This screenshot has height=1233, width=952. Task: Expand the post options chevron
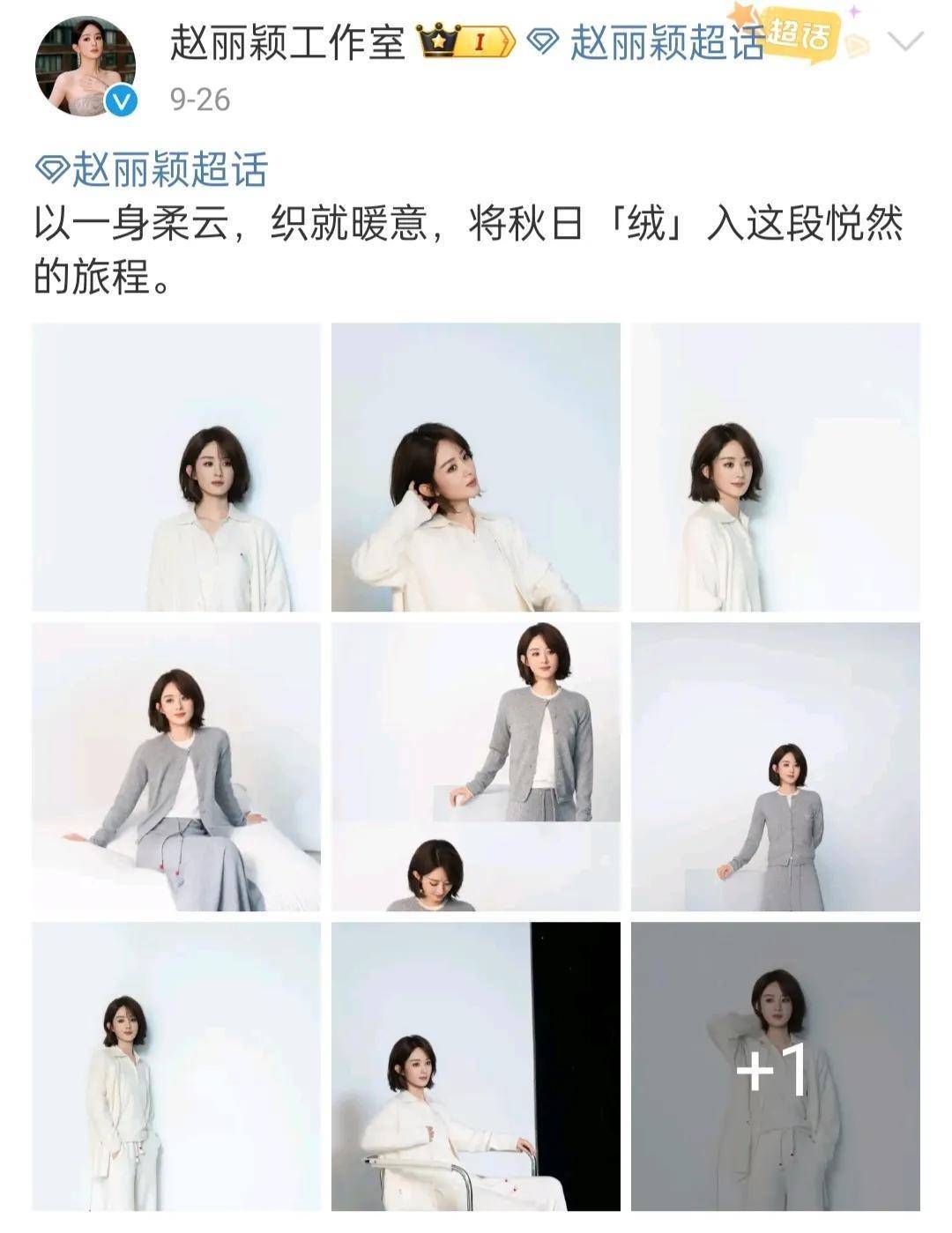906,41
